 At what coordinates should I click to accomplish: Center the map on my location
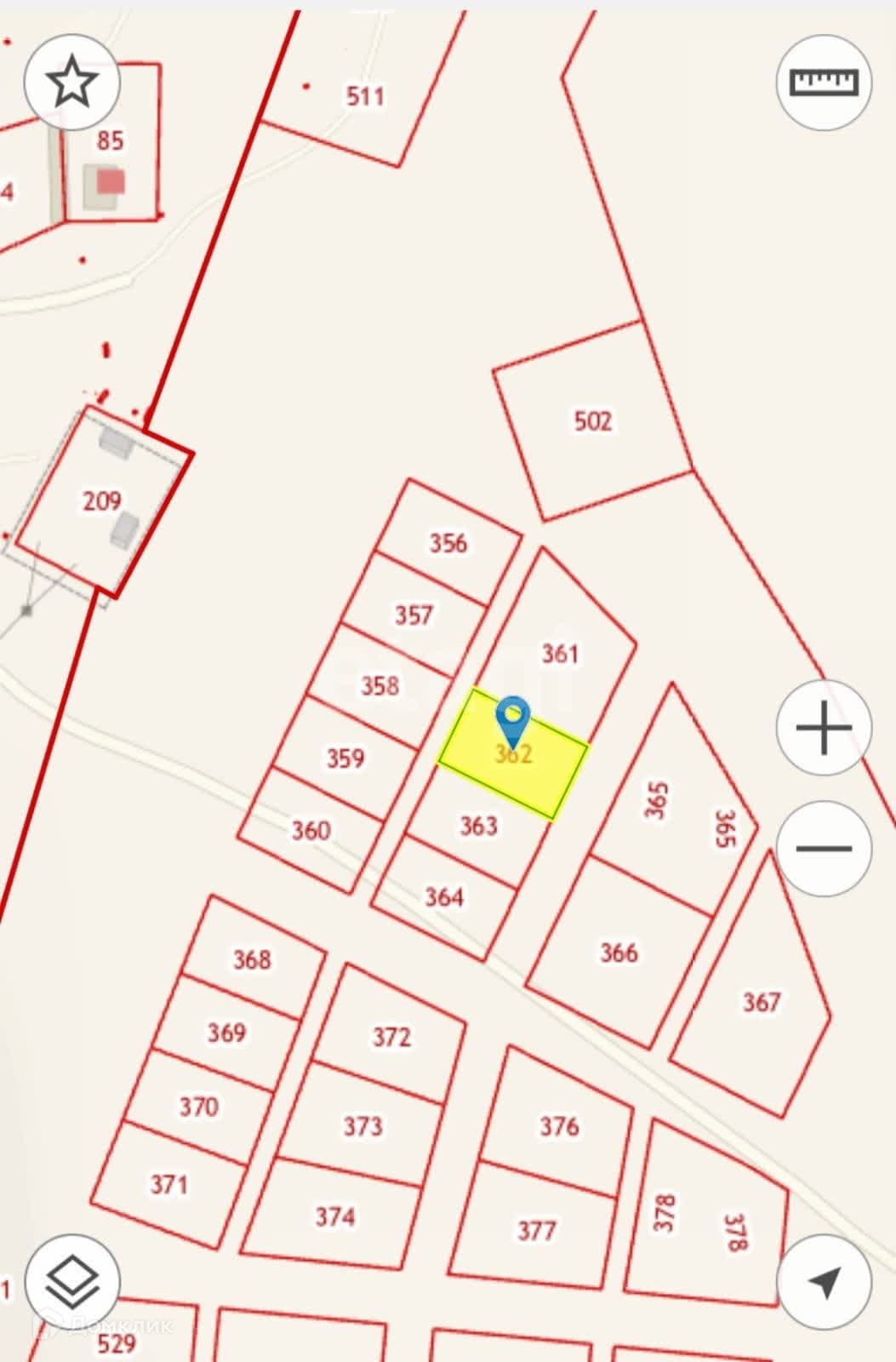pos(824,1281)
